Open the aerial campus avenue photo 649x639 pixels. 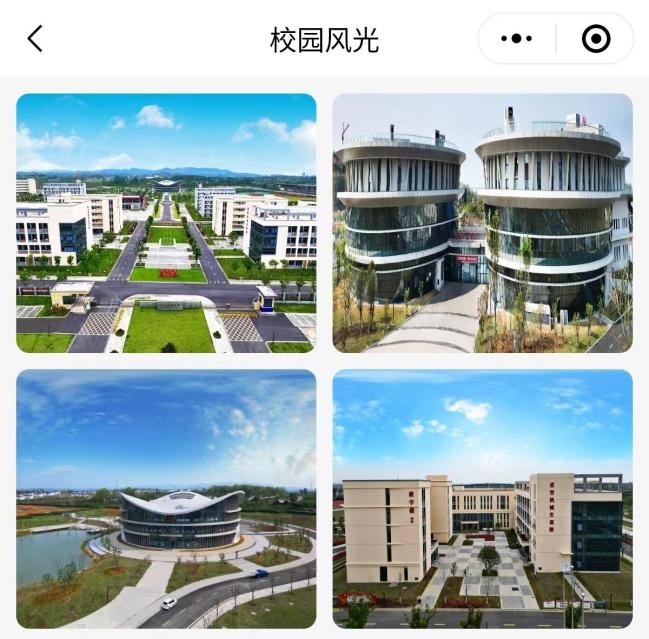166,223
